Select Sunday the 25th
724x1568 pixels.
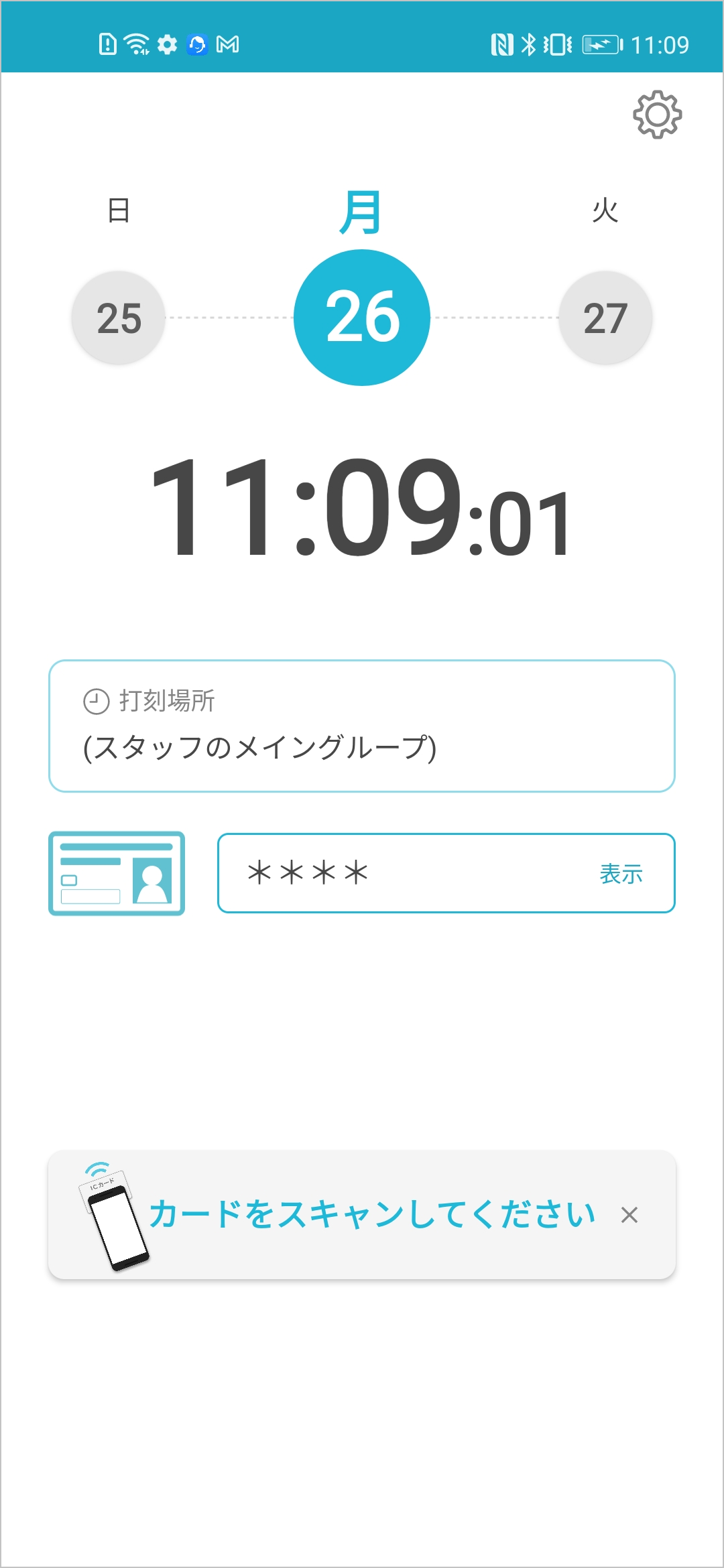119,318
